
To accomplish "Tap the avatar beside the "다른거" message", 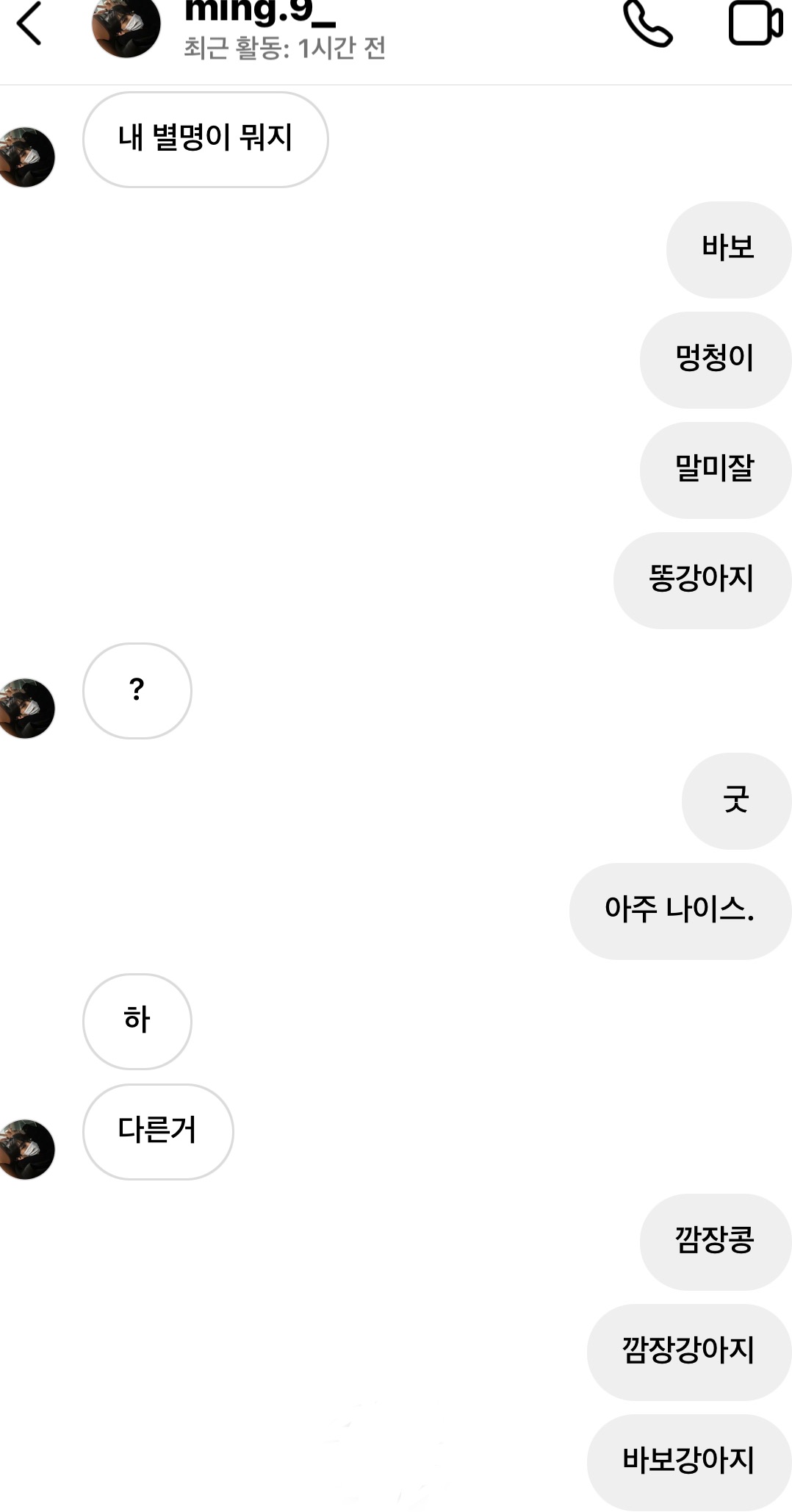I will coord(27,1150).
